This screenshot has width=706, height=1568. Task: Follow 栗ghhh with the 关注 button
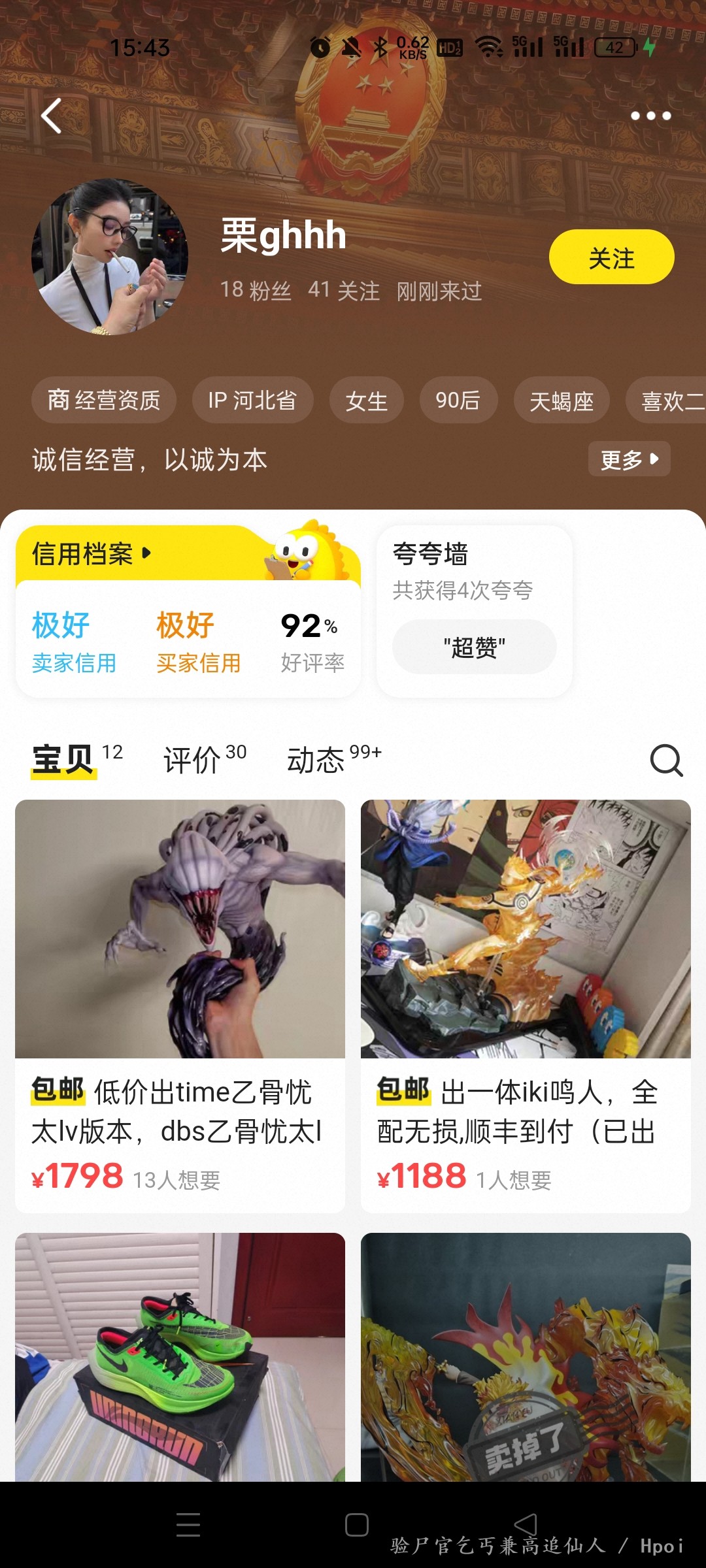tap(611, 257)
